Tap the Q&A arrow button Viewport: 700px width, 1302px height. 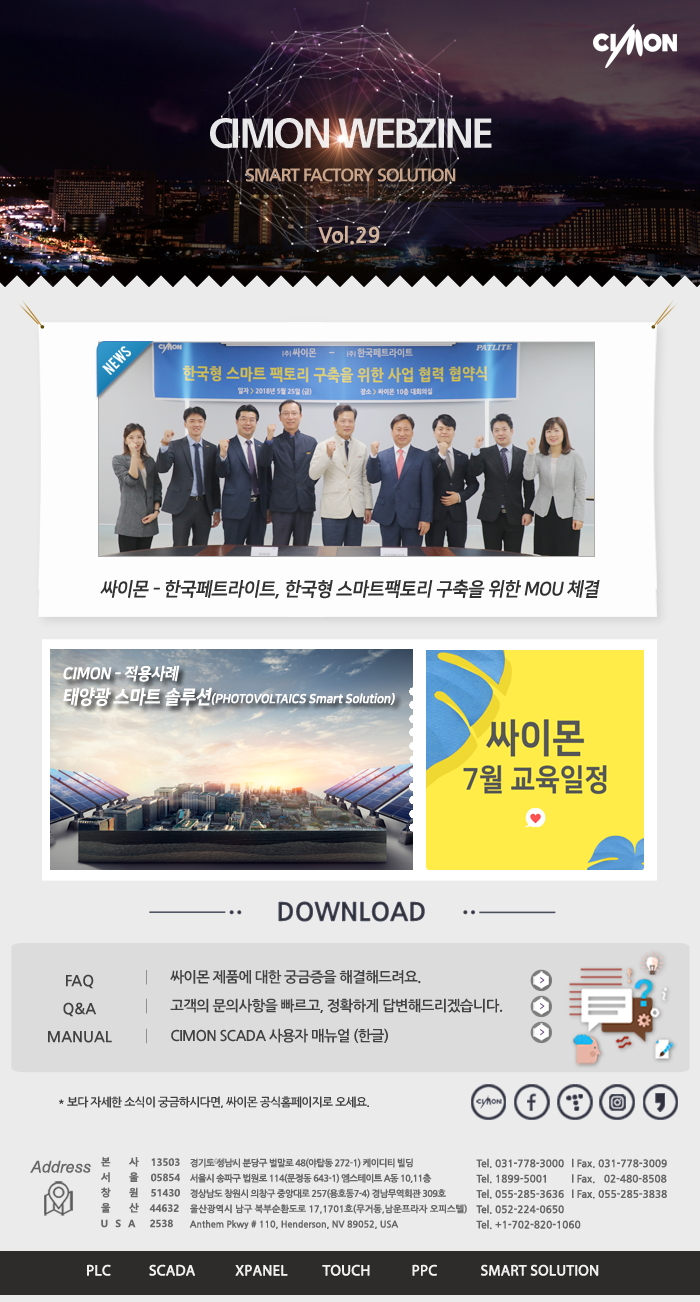[x=541, y=1006]
